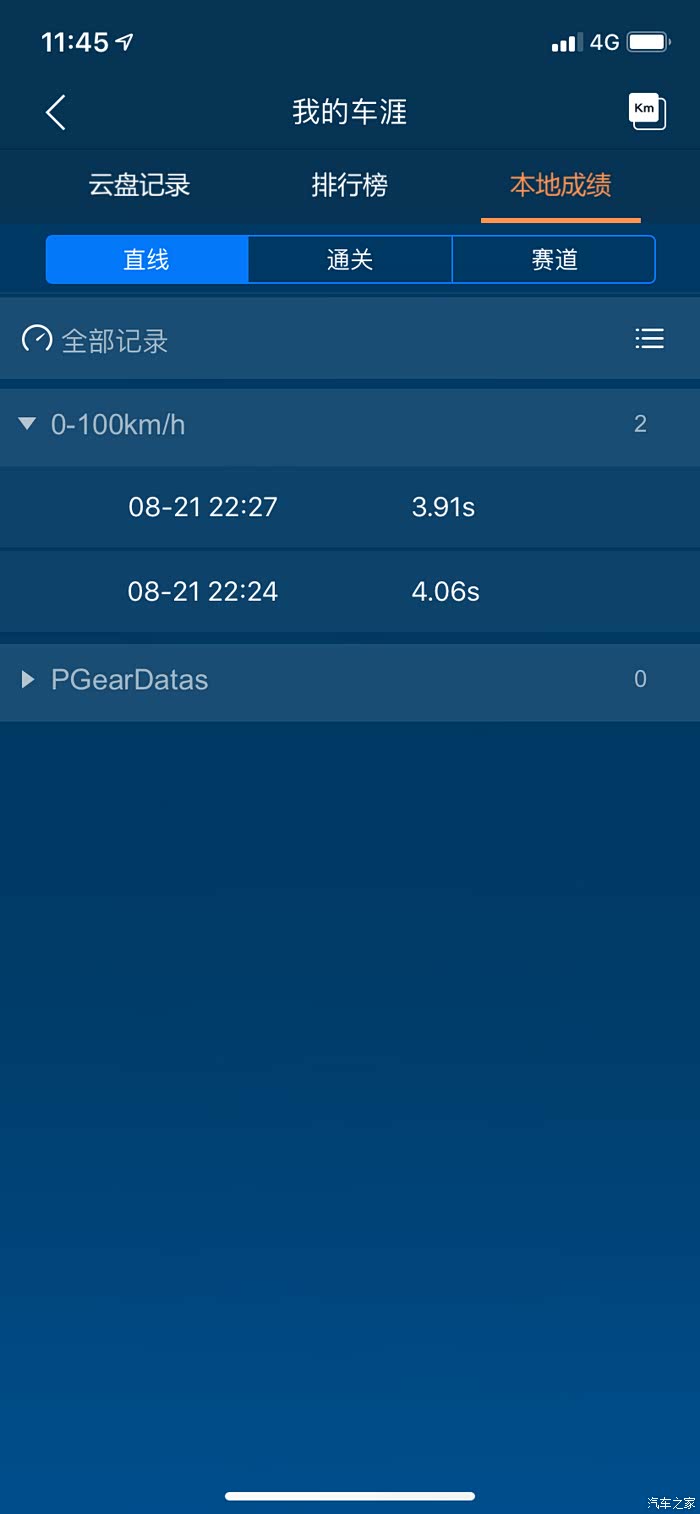The width and height of the screenshot is (700, 1514).
Task: Open the list menu icon beside 全部记录
Action: click(x=650, y=339)
